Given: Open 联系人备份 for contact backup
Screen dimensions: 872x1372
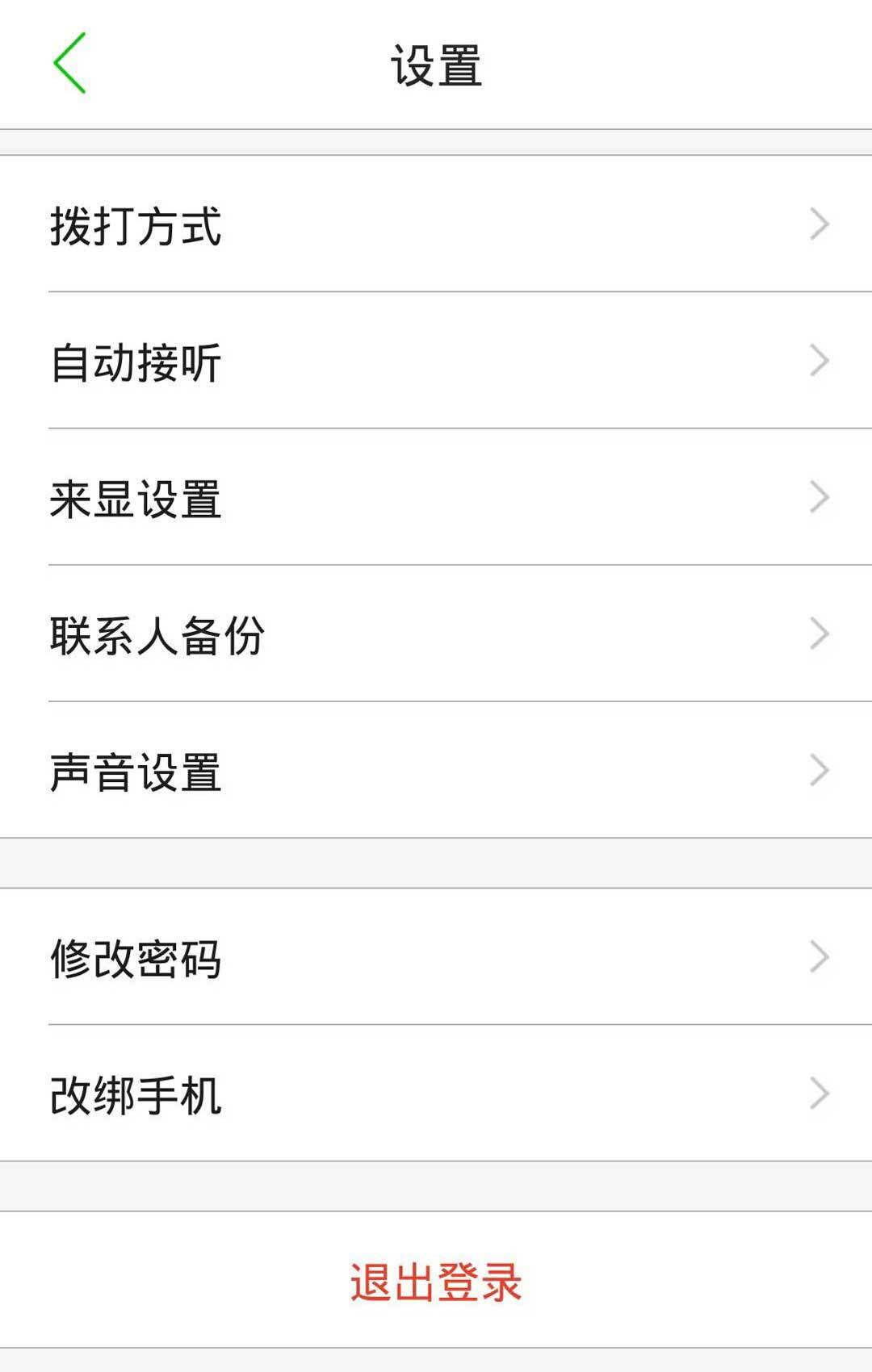Looking at the screenshot, I should (436, 634).
